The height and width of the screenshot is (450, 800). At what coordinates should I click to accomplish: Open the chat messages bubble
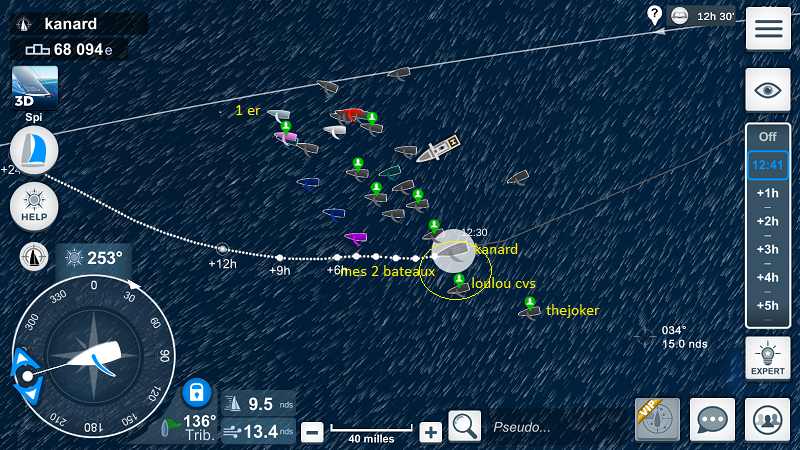click(712, 420)
